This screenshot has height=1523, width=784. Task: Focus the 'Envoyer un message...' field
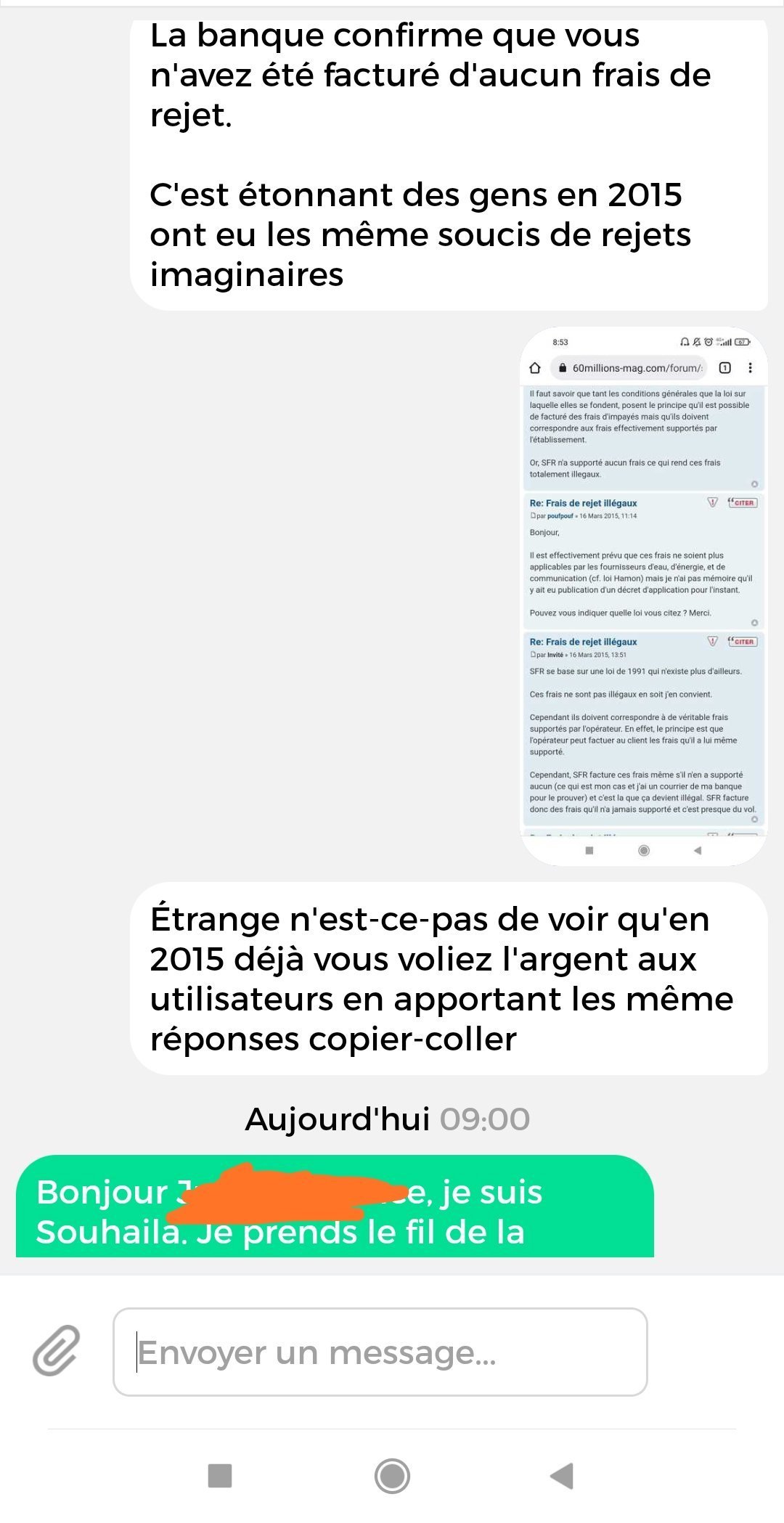(380, 1352)
